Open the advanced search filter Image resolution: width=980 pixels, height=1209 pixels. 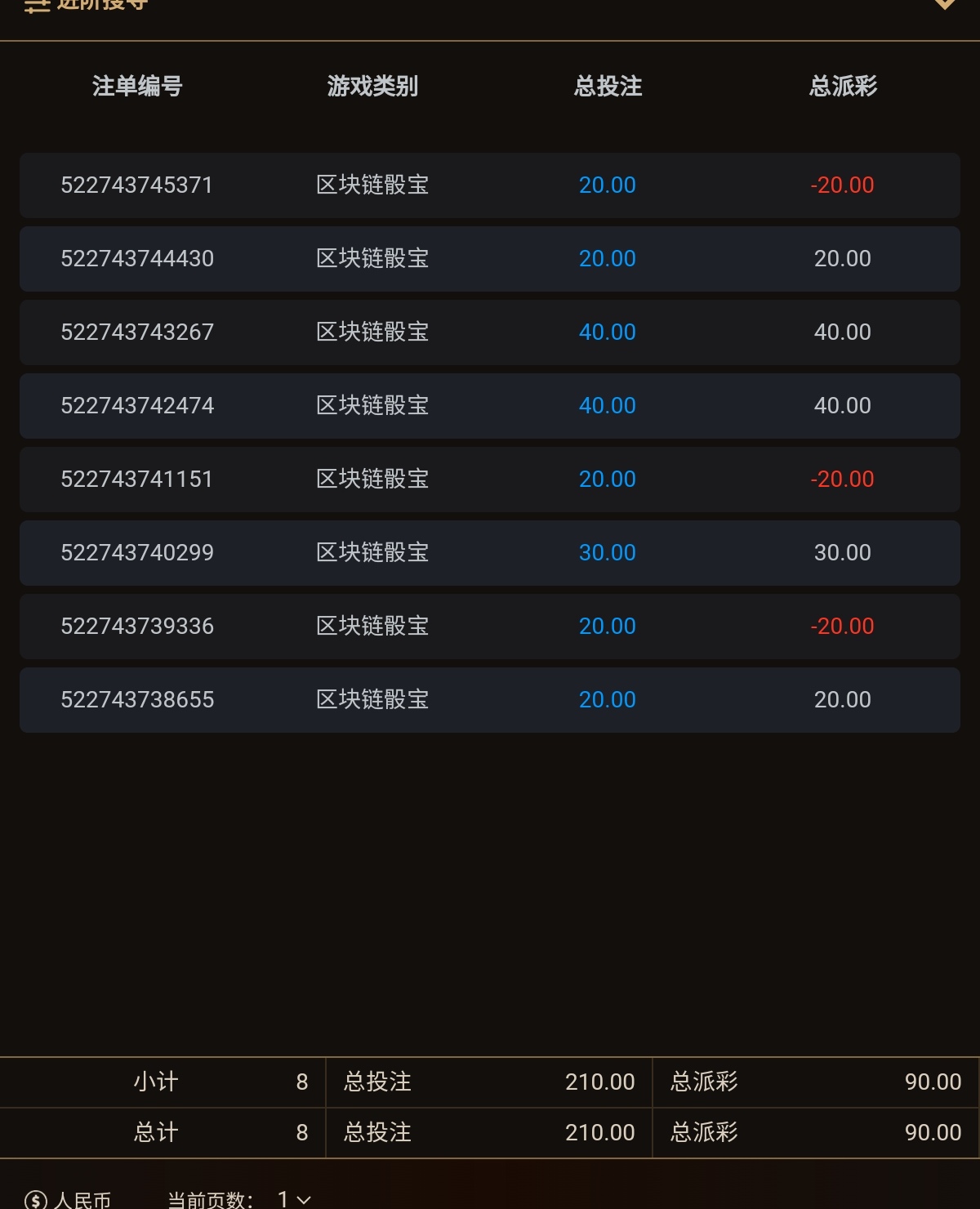(86, 5)
